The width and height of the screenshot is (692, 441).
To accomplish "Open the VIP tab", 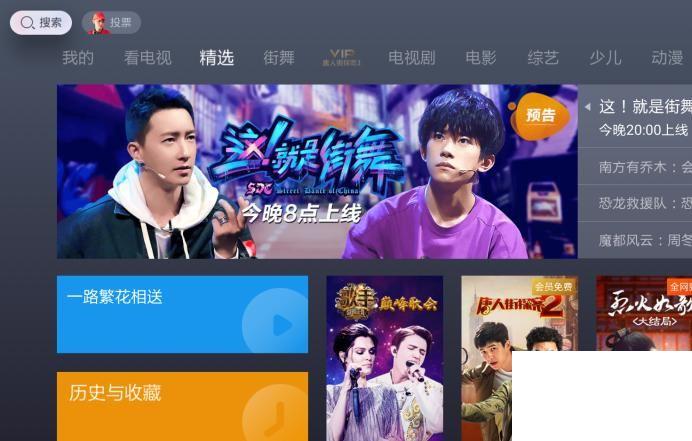I will click(x=342, y=58).
